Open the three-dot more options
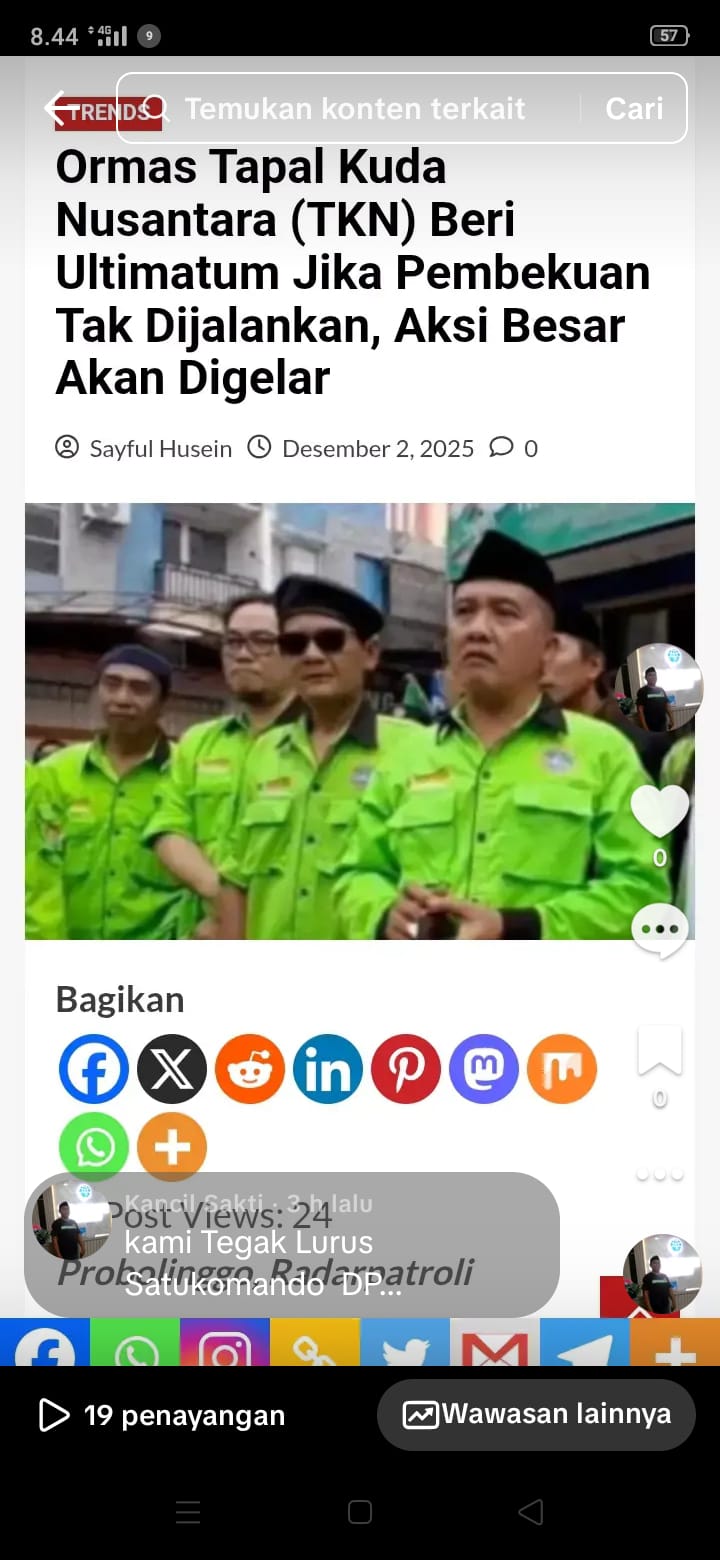Screen dimensions: 720x1560 pyautogui.click(x=660, y=1174)
